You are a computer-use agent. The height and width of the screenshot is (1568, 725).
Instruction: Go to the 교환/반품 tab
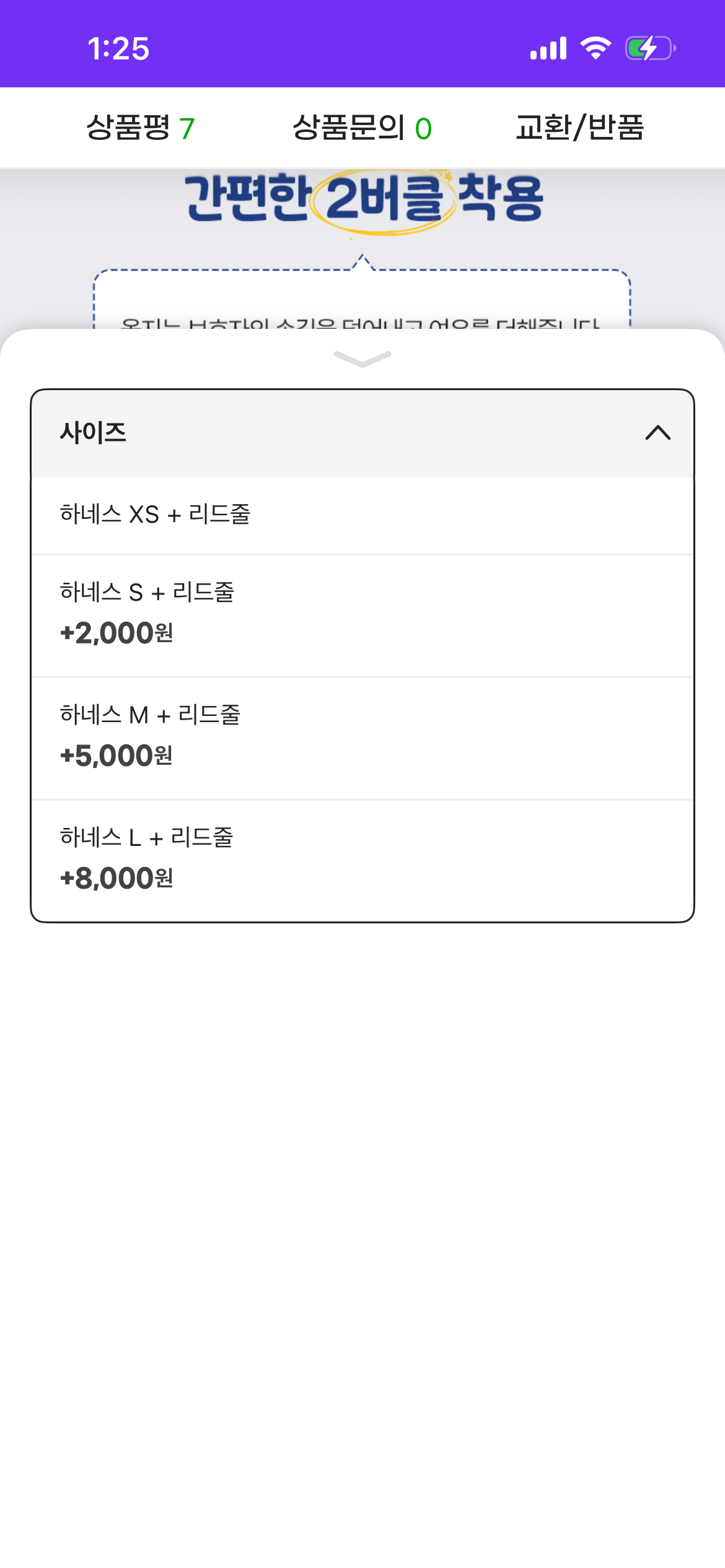pos(579,128)
